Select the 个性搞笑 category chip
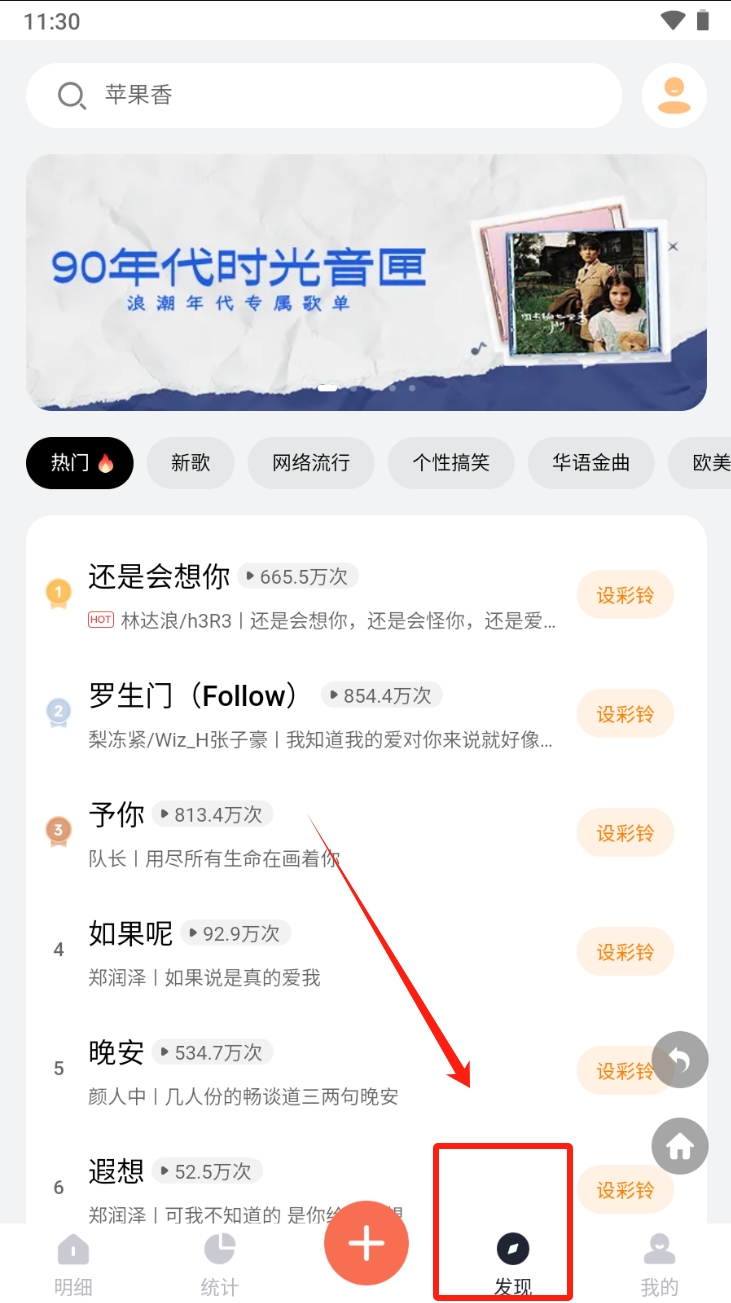Viewport: 731px width, 1303px height. pos(451,463)
